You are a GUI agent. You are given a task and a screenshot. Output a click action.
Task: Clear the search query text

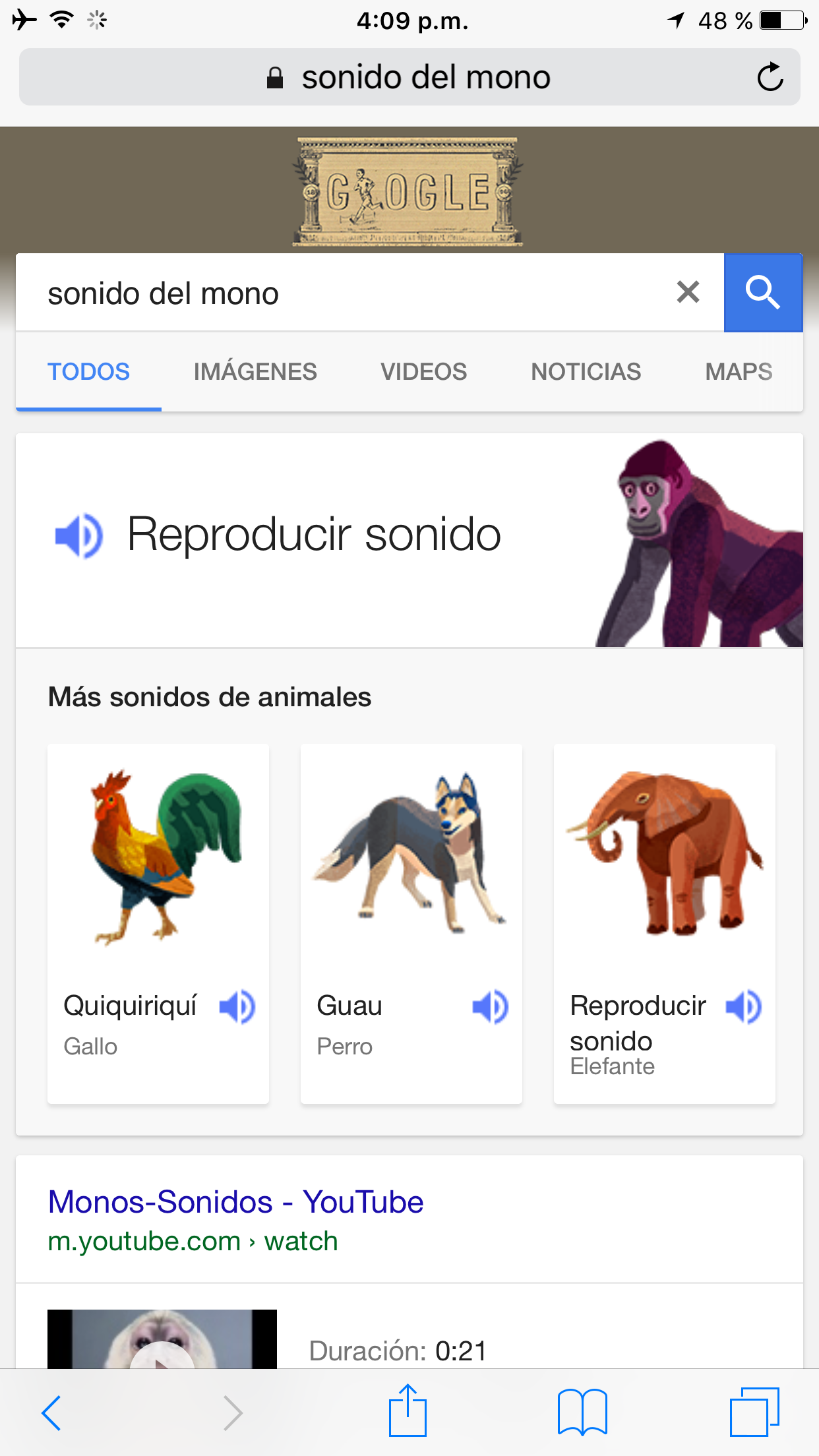point(688,292)
